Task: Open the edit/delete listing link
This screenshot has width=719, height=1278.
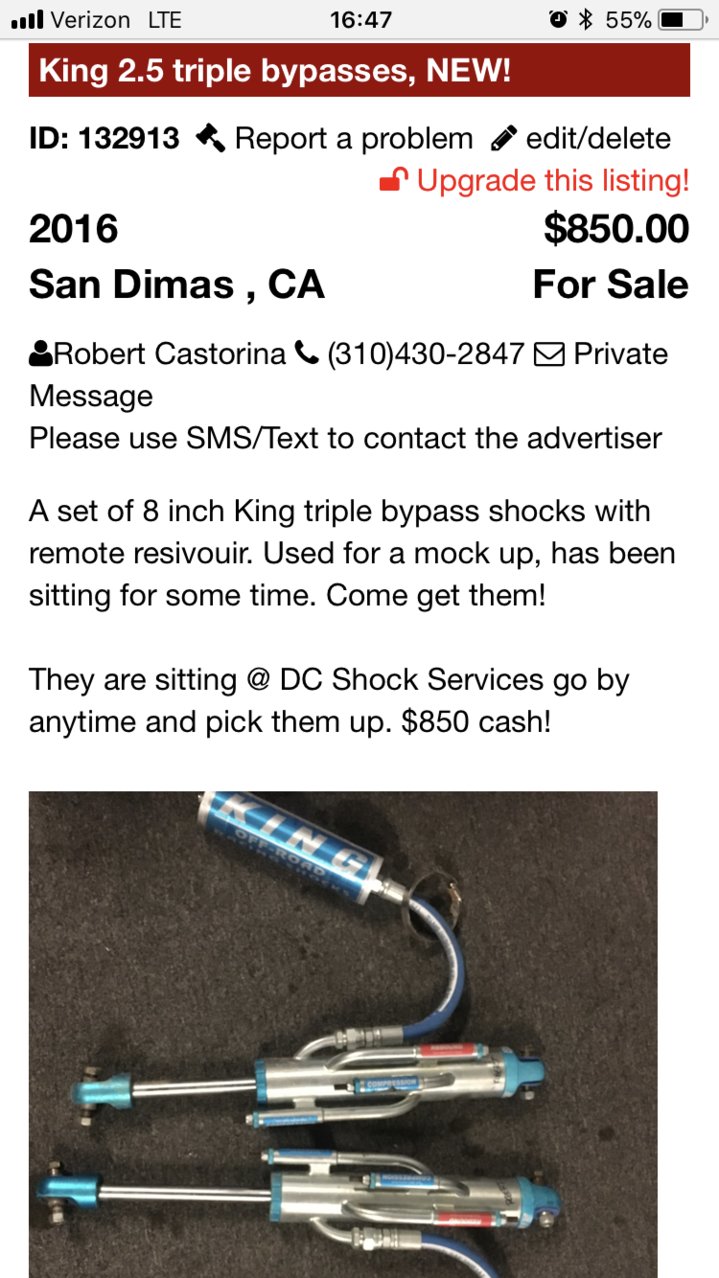Action: [x=581, y=138]
